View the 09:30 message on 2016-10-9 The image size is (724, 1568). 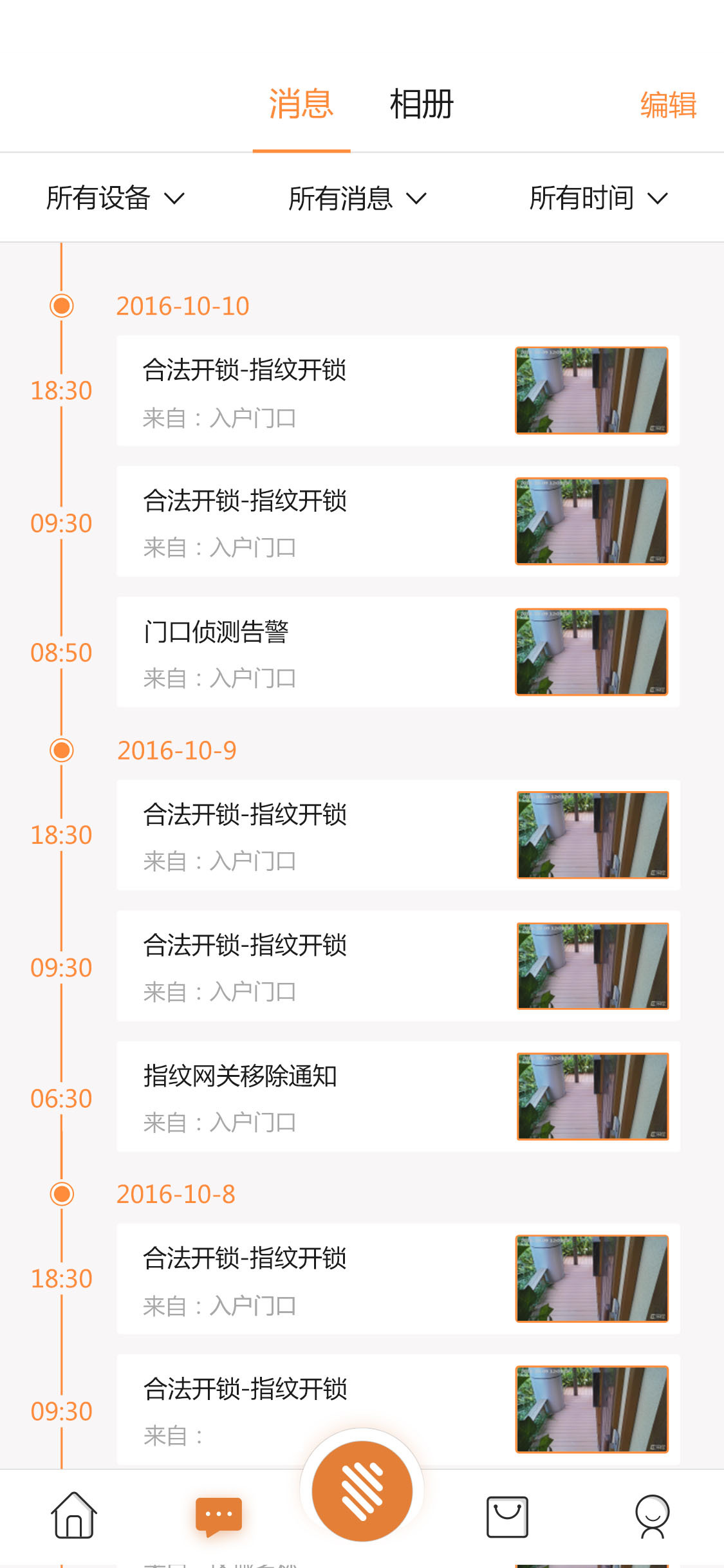pos(309,966)
